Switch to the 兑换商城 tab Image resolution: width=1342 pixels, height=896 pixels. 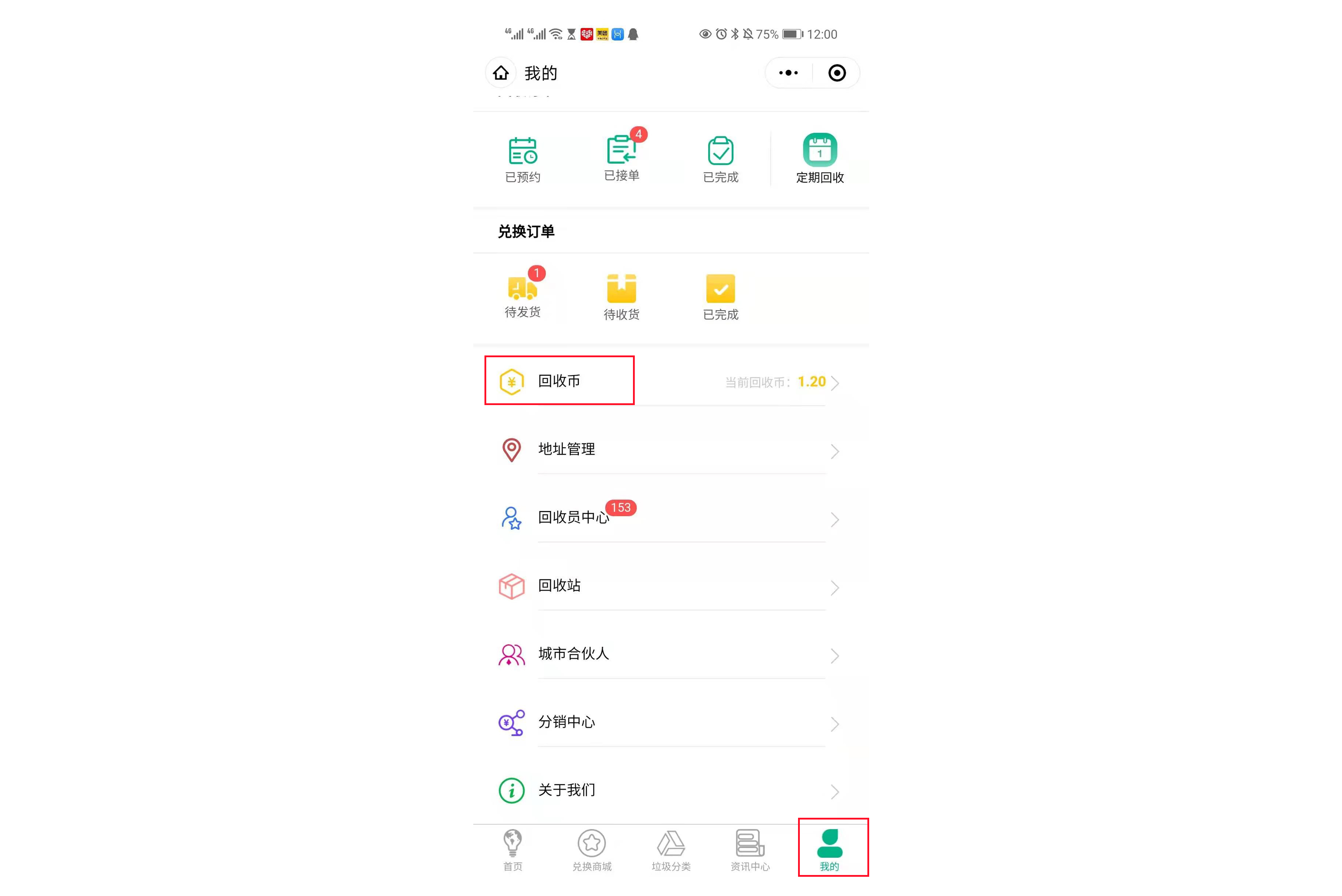pos(591,850)
